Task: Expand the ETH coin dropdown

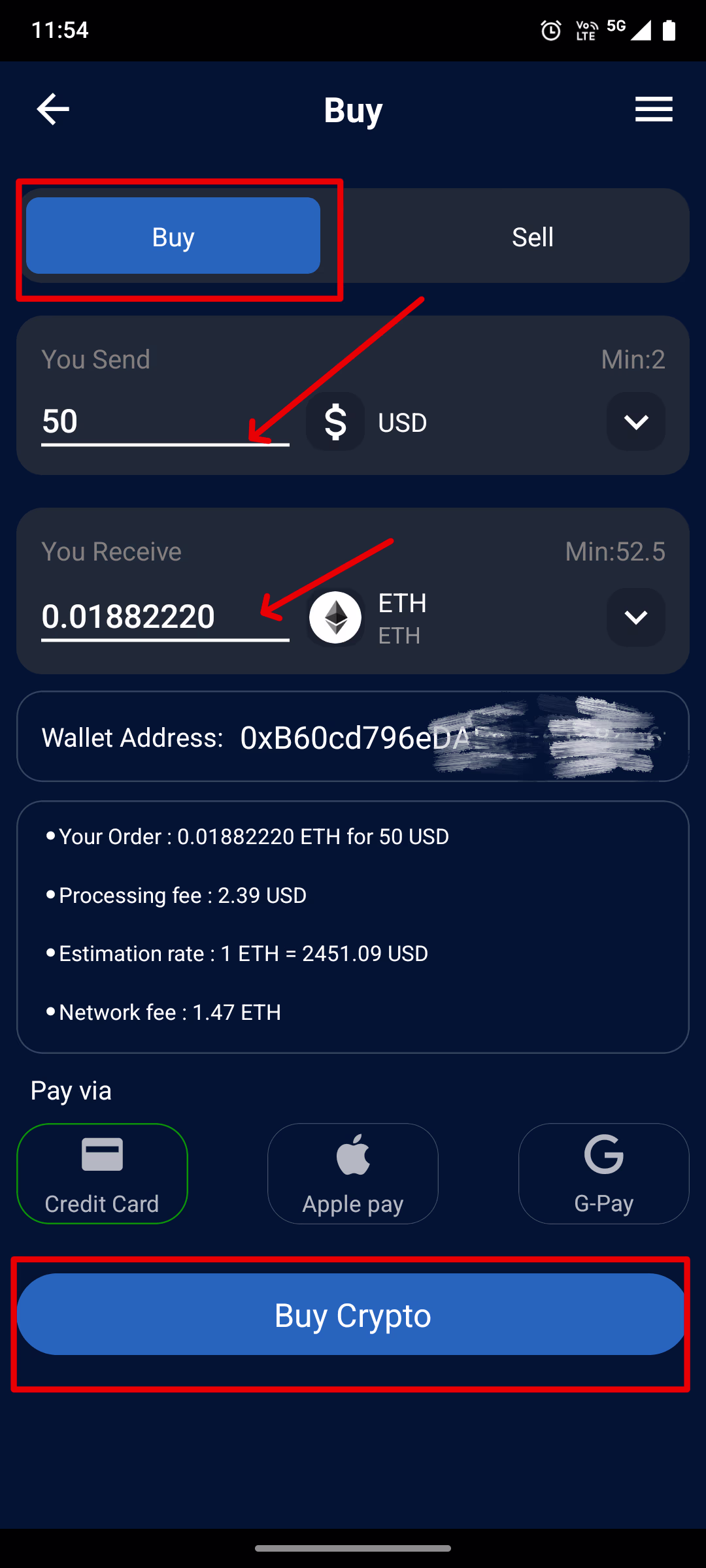Action: point(635,617)
